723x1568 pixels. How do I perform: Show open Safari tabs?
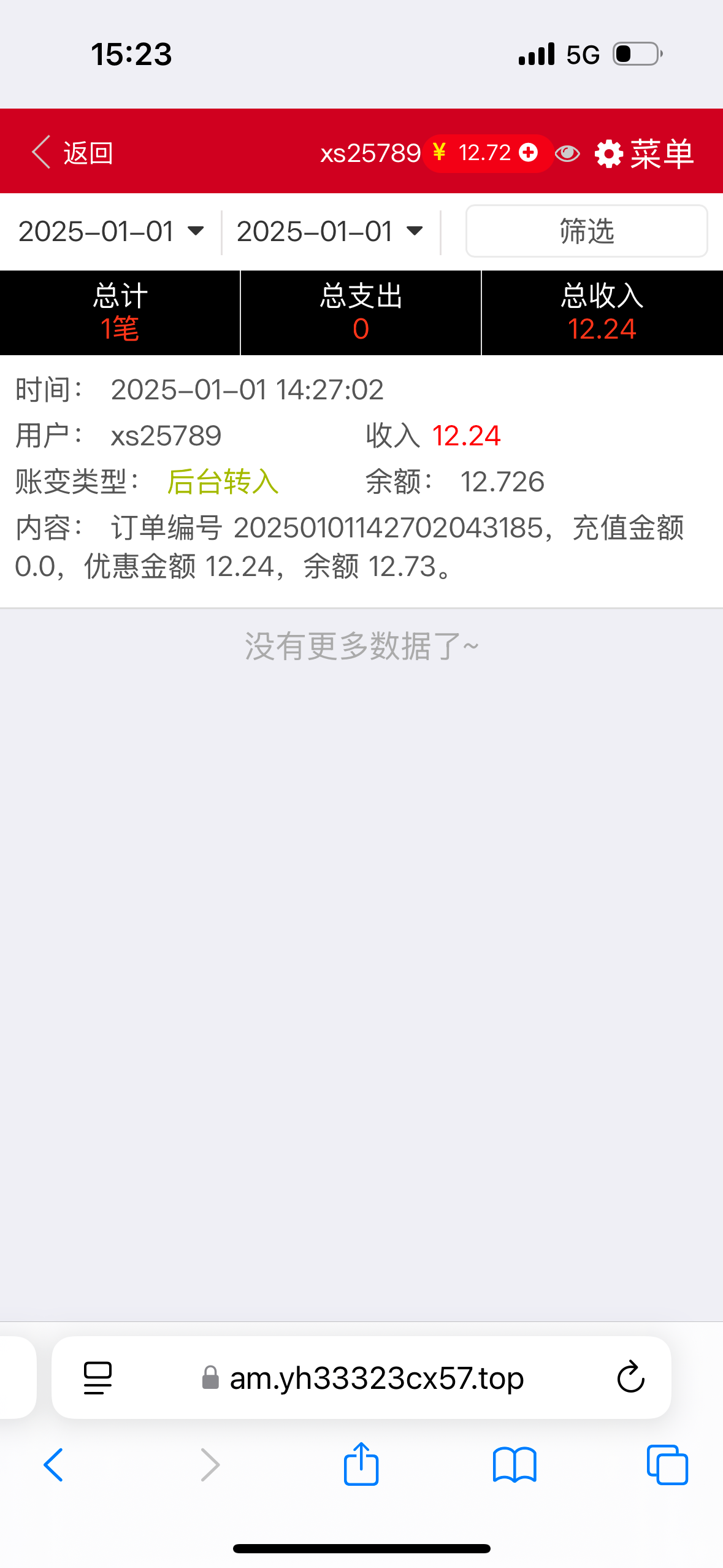(x=667, y=1465)
